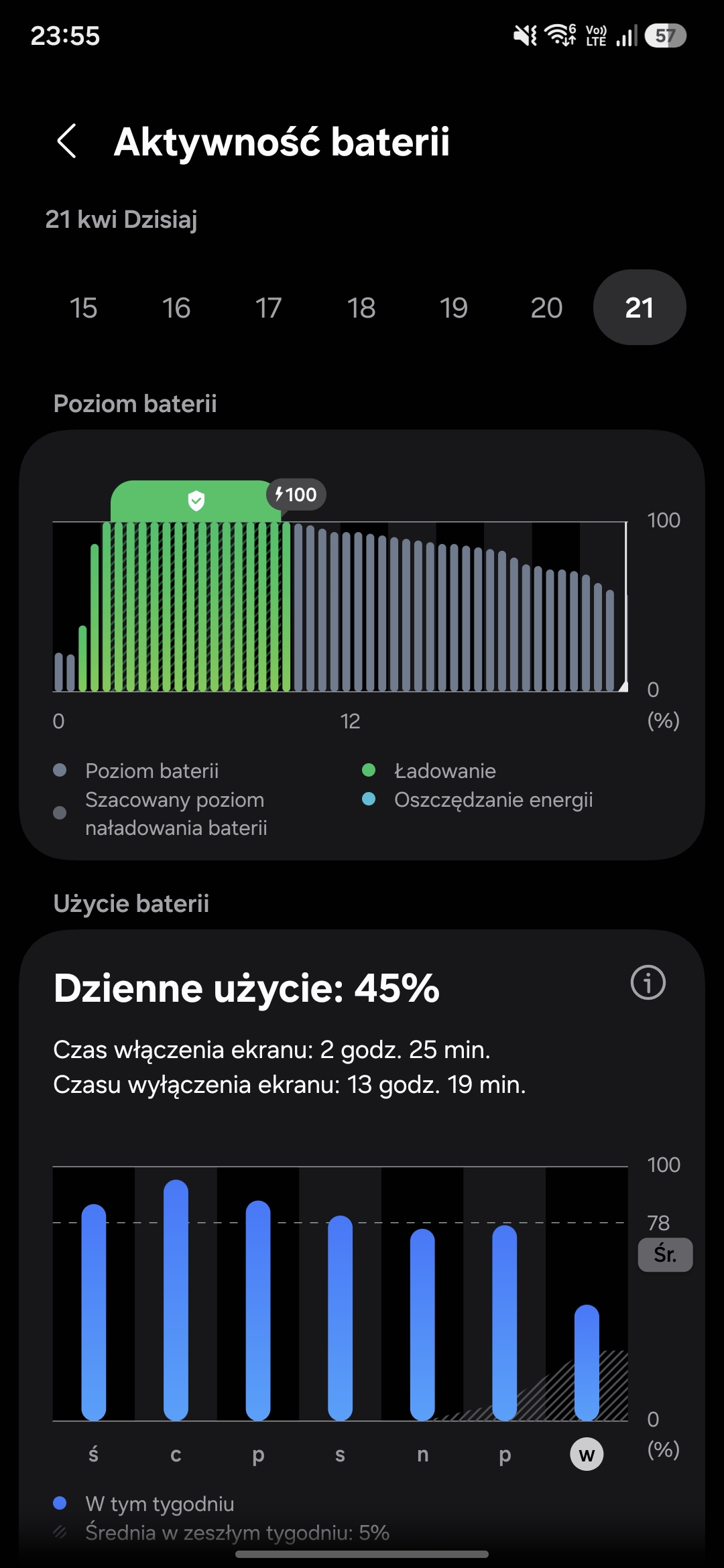The image size is (724, 1568).
Task: Switch to day 20
Action: 546,308
